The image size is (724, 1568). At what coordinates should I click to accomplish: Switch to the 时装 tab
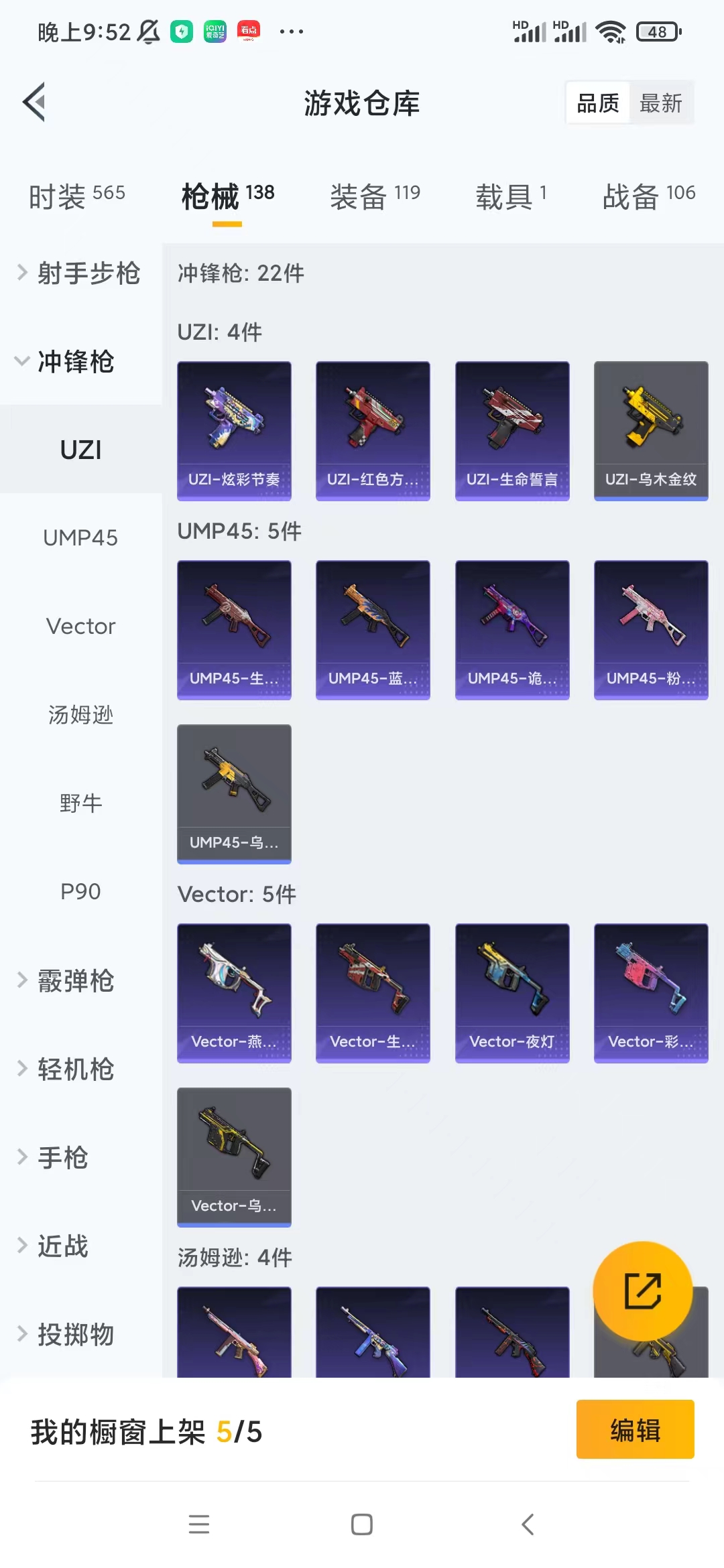click(76, 196)
